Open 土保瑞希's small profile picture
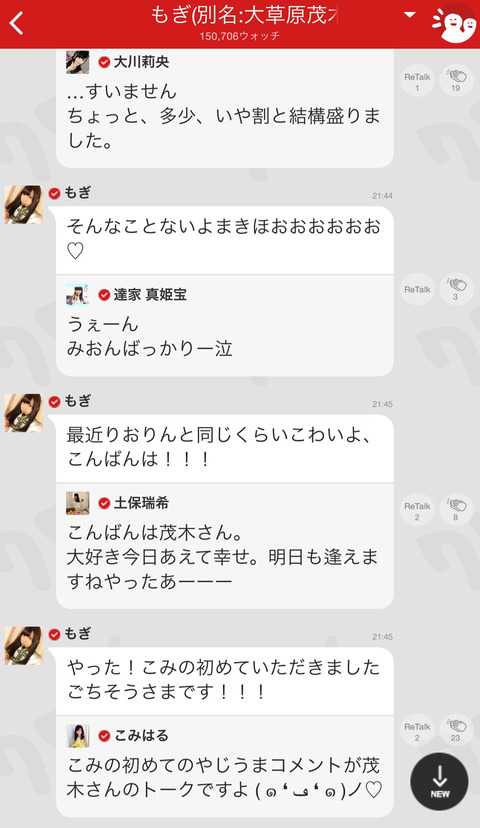 tap(78, 503)
